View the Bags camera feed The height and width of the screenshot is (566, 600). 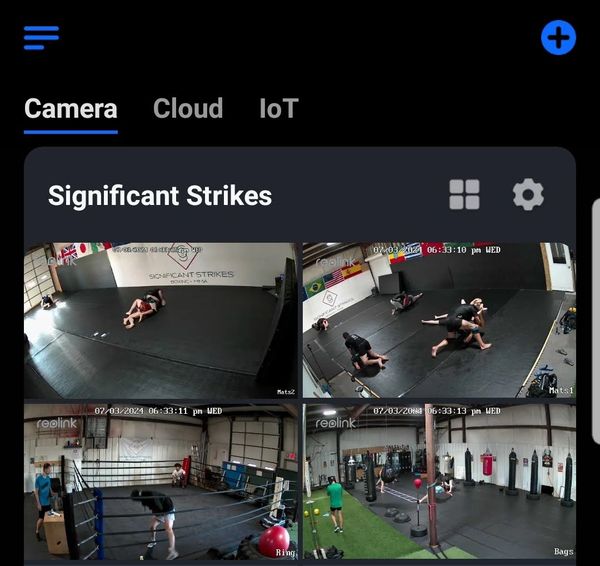pyautogui.click(x=439, y=481)
